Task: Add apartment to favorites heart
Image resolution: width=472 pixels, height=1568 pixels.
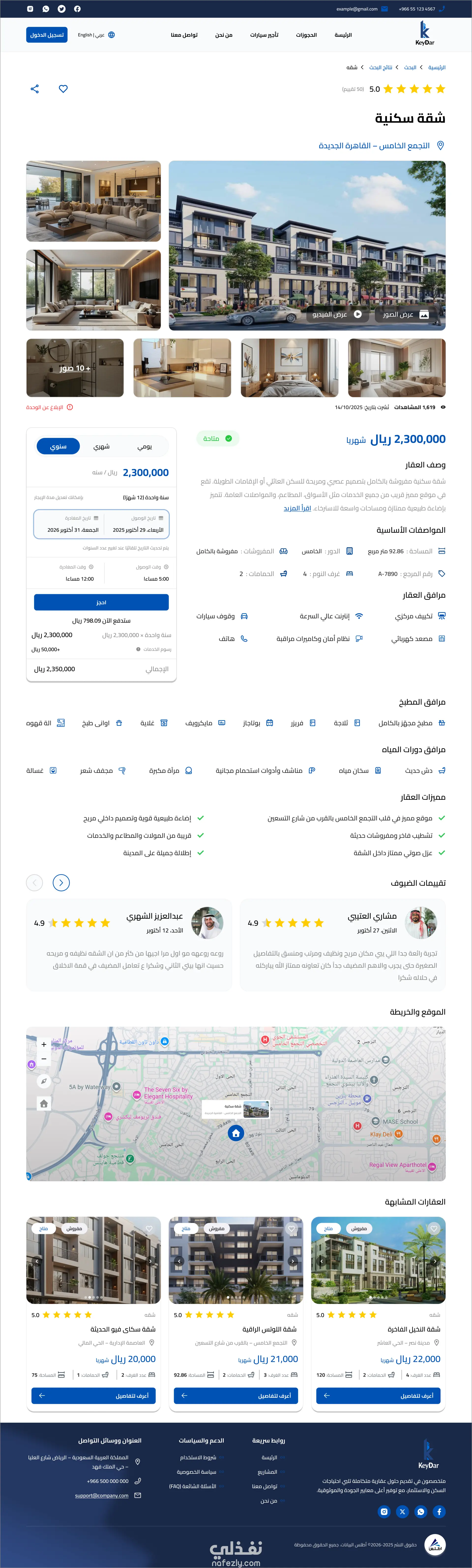Action: (63, 89)
